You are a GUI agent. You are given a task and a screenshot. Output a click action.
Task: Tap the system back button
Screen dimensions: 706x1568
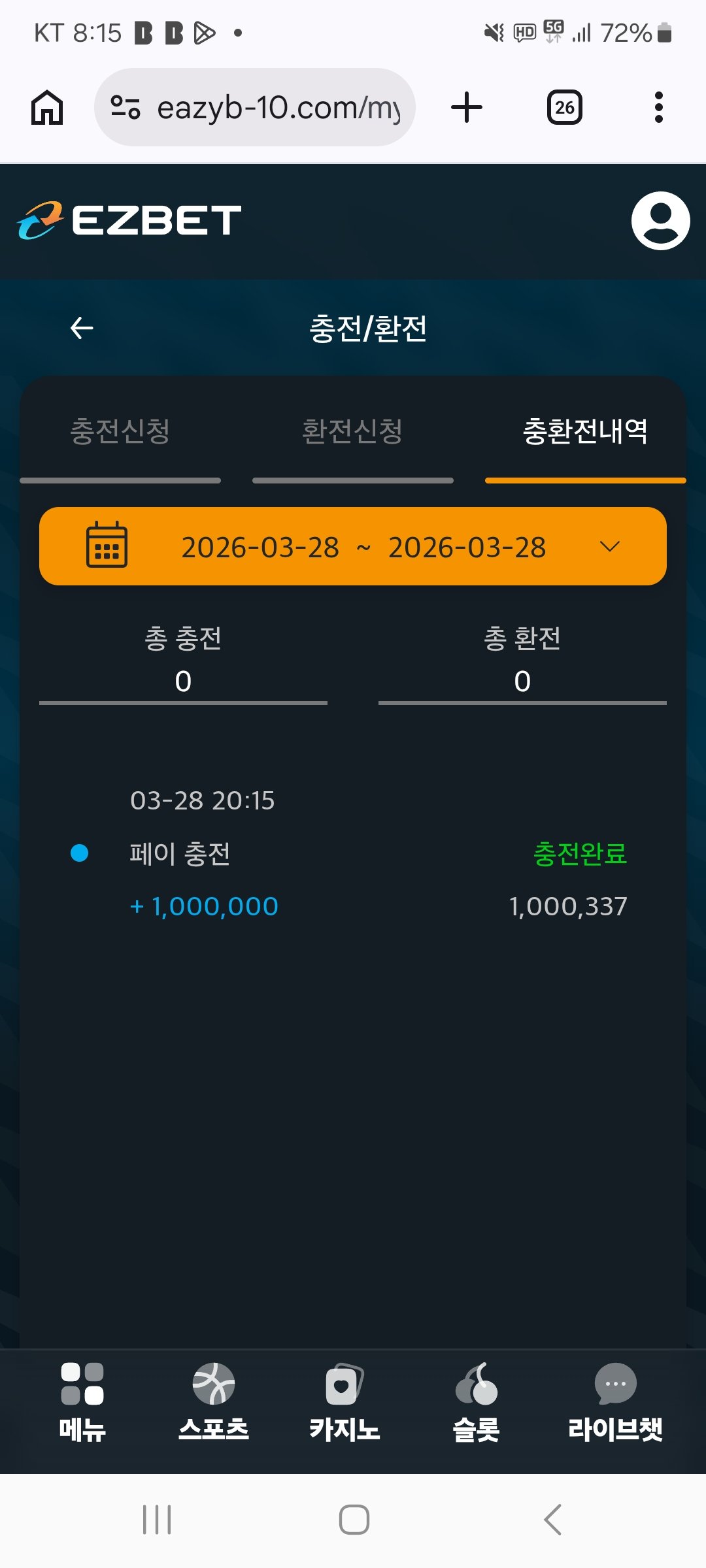point(552,1520)
